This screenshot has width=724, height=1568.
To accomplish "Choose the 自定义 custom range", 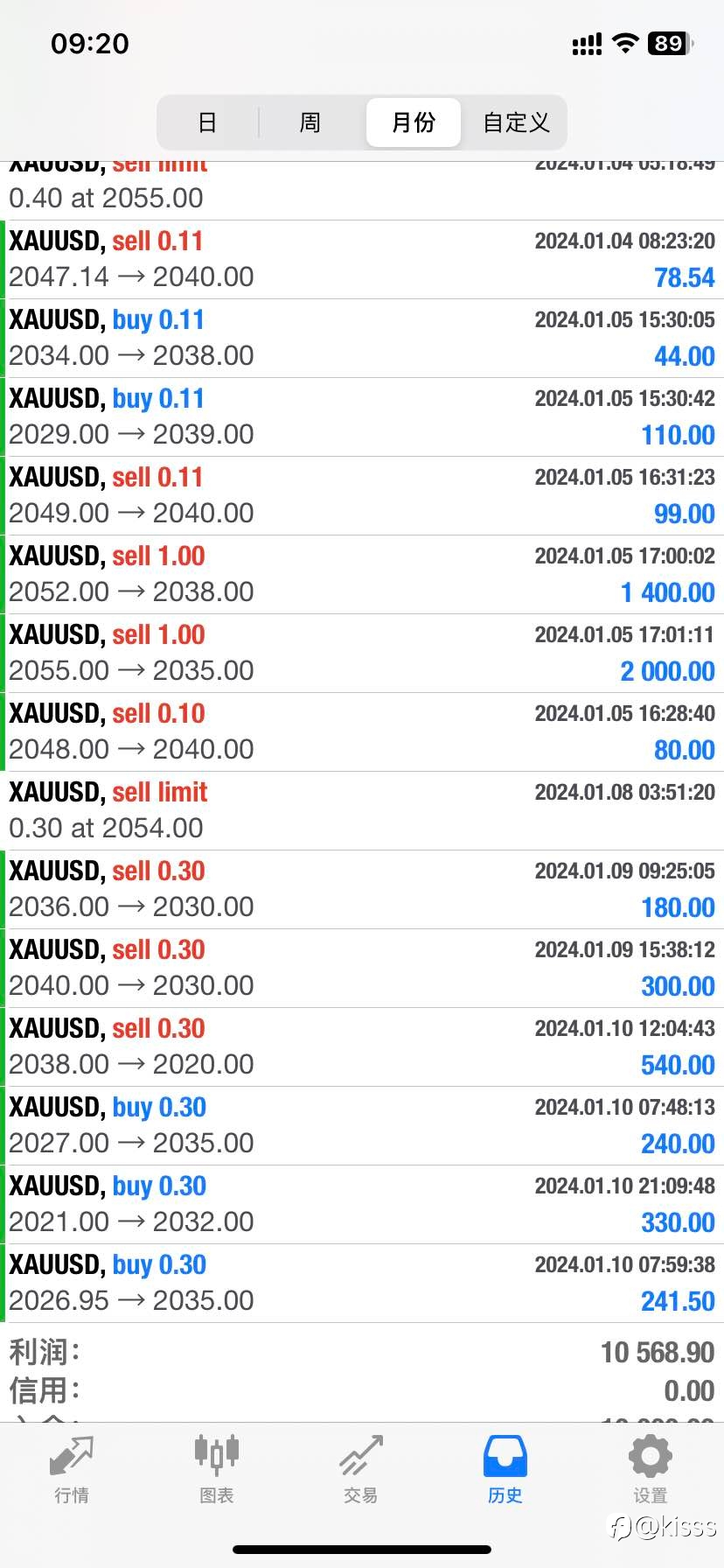I will coord(516,122).
